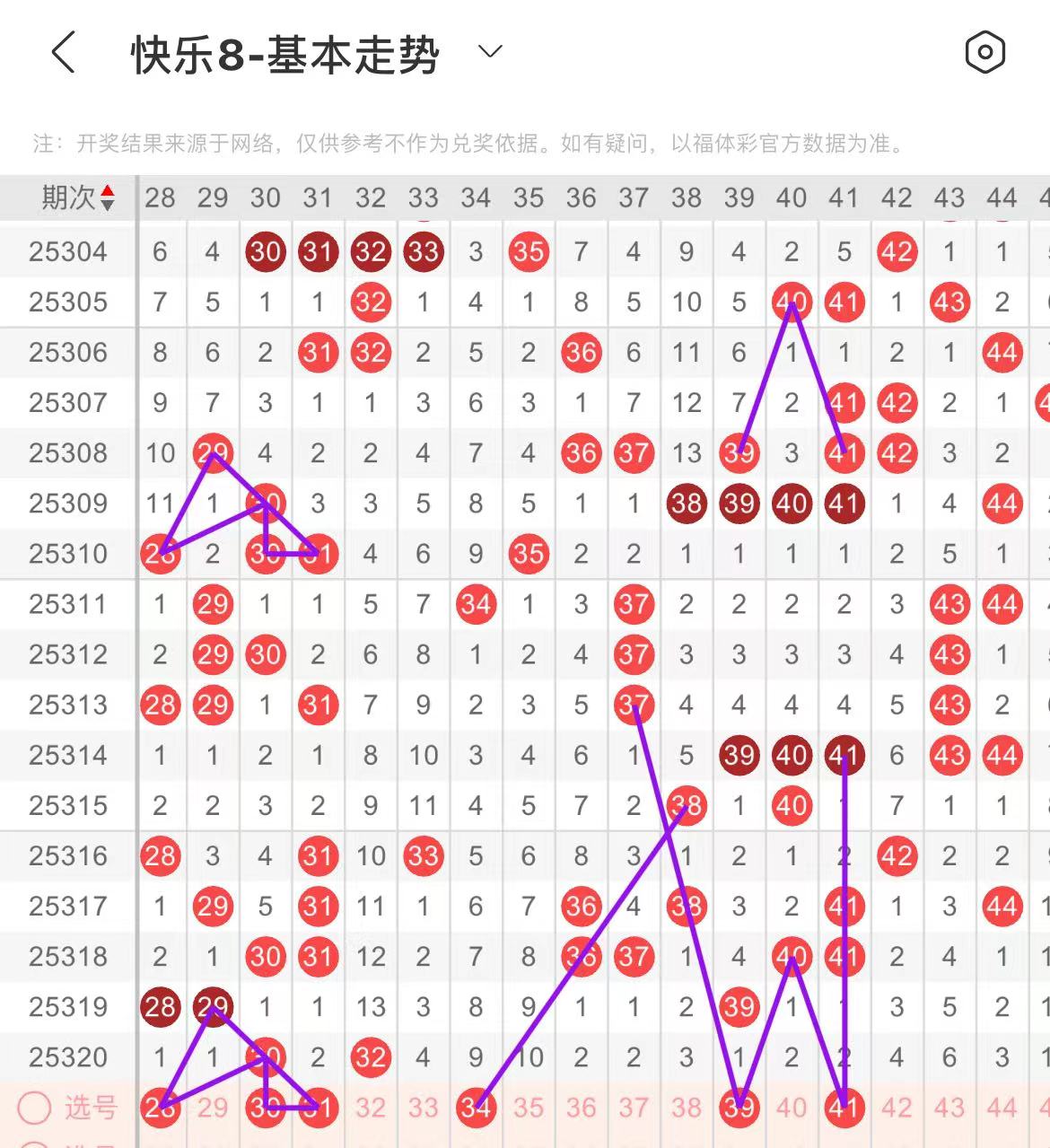Deselect number 34 in the 选号 row
This screenshot has width=1050, height=1148.
click(x=476, y=1108)
